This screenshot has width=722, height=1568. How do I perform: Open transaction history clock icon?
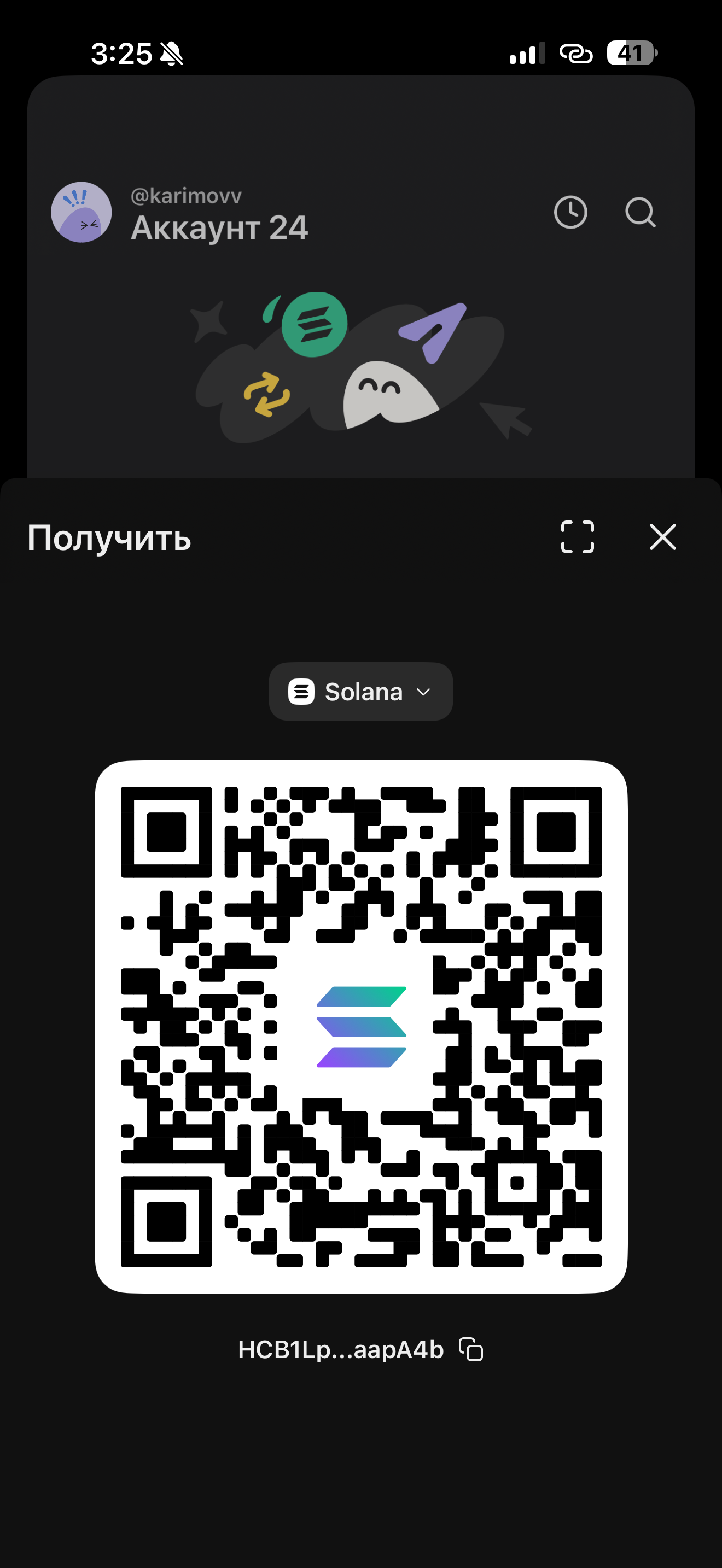click(x=570, y=213)
